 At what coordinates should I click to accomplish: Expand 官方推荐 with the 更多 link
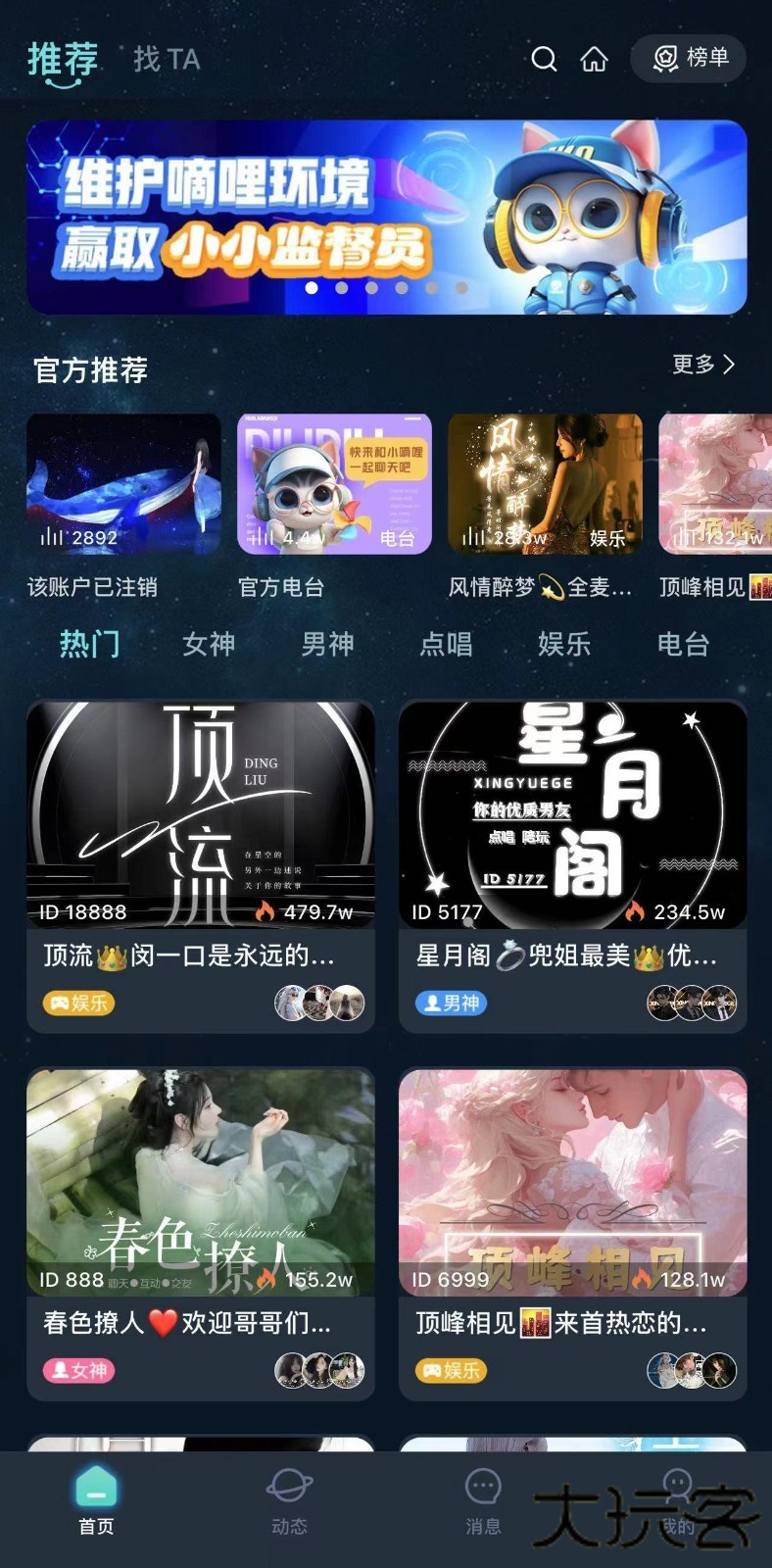(x=701, y=365)
